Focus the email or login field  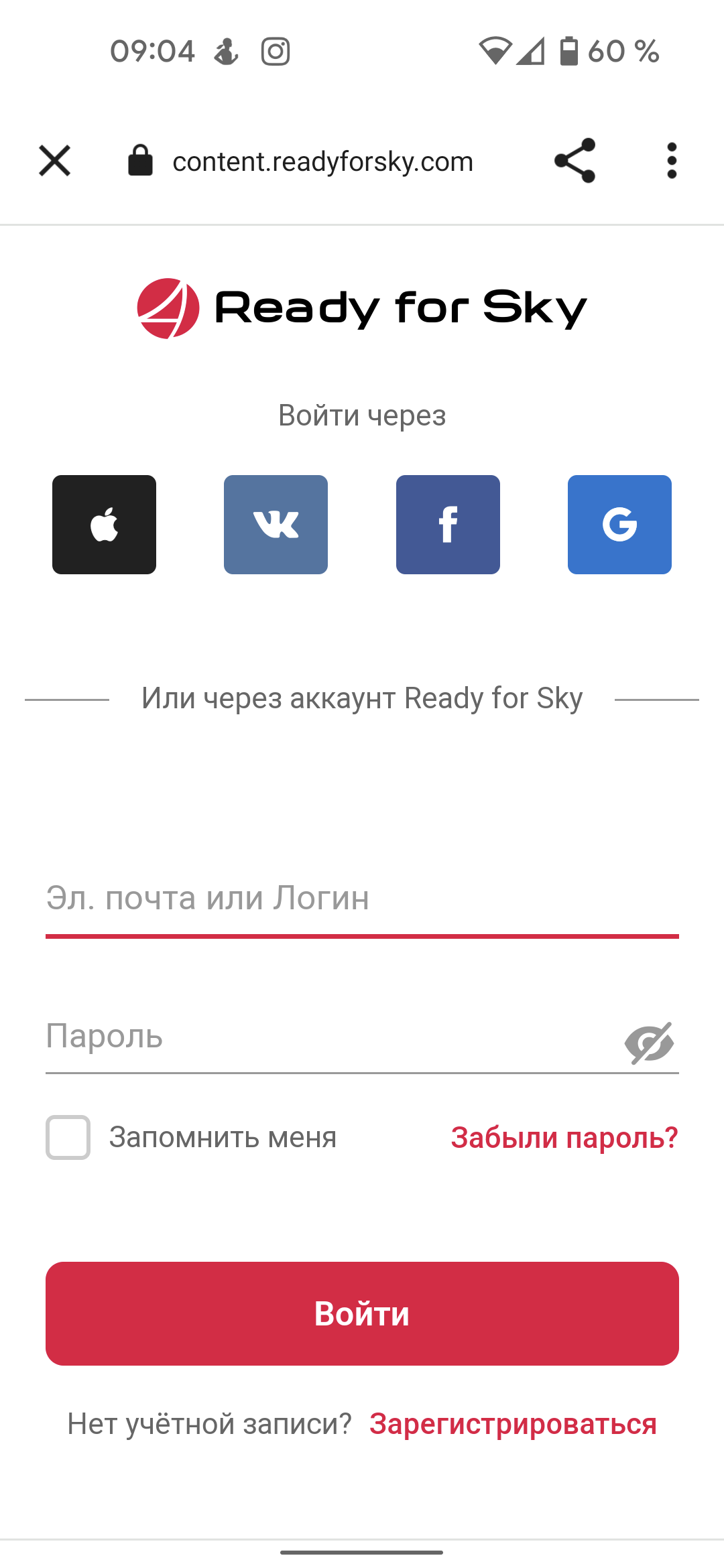[362, 899]
